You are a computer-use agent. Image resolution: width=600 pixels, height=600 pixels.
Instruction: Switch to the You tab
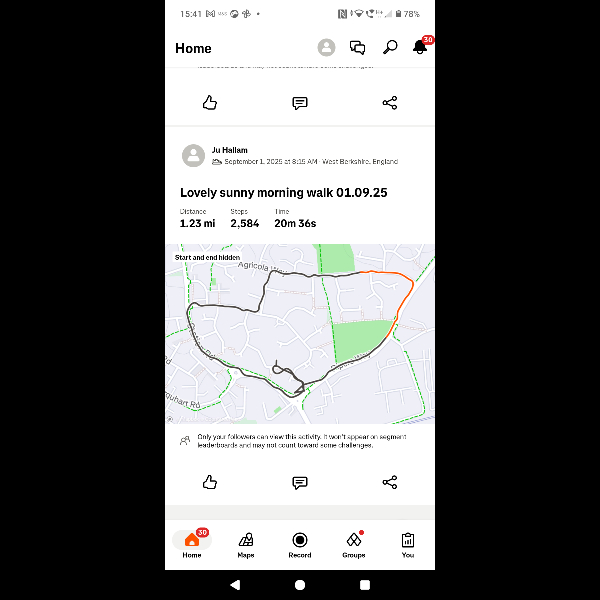[x=408, y=544]
